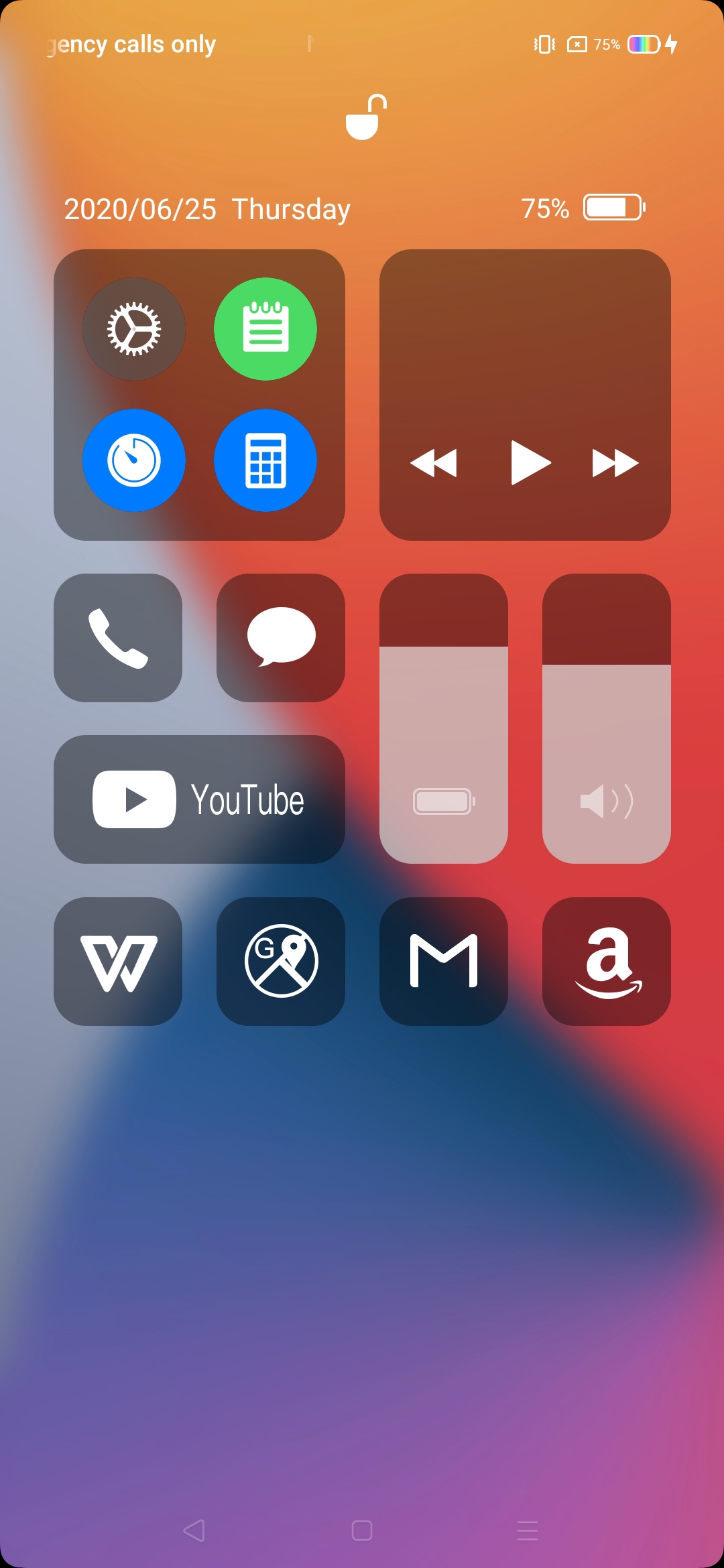Open the phone dialer tile
The height and width of the screenshot is (1568, 724).
pyautogui.click(x=118, y=638)
